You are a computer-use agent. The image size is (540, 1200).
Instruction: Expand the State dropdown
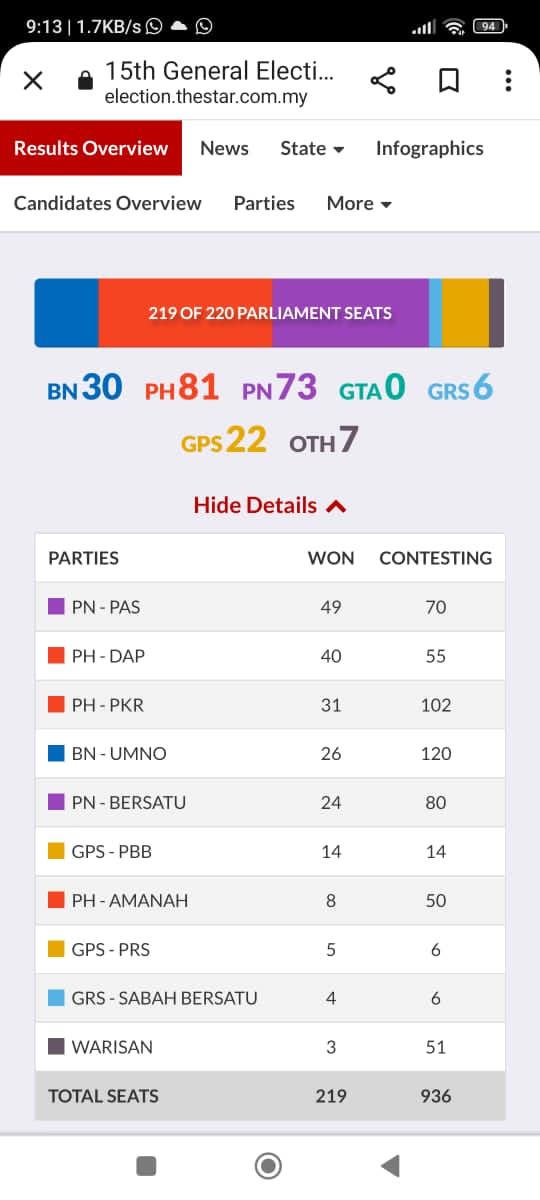click(312, 148)
